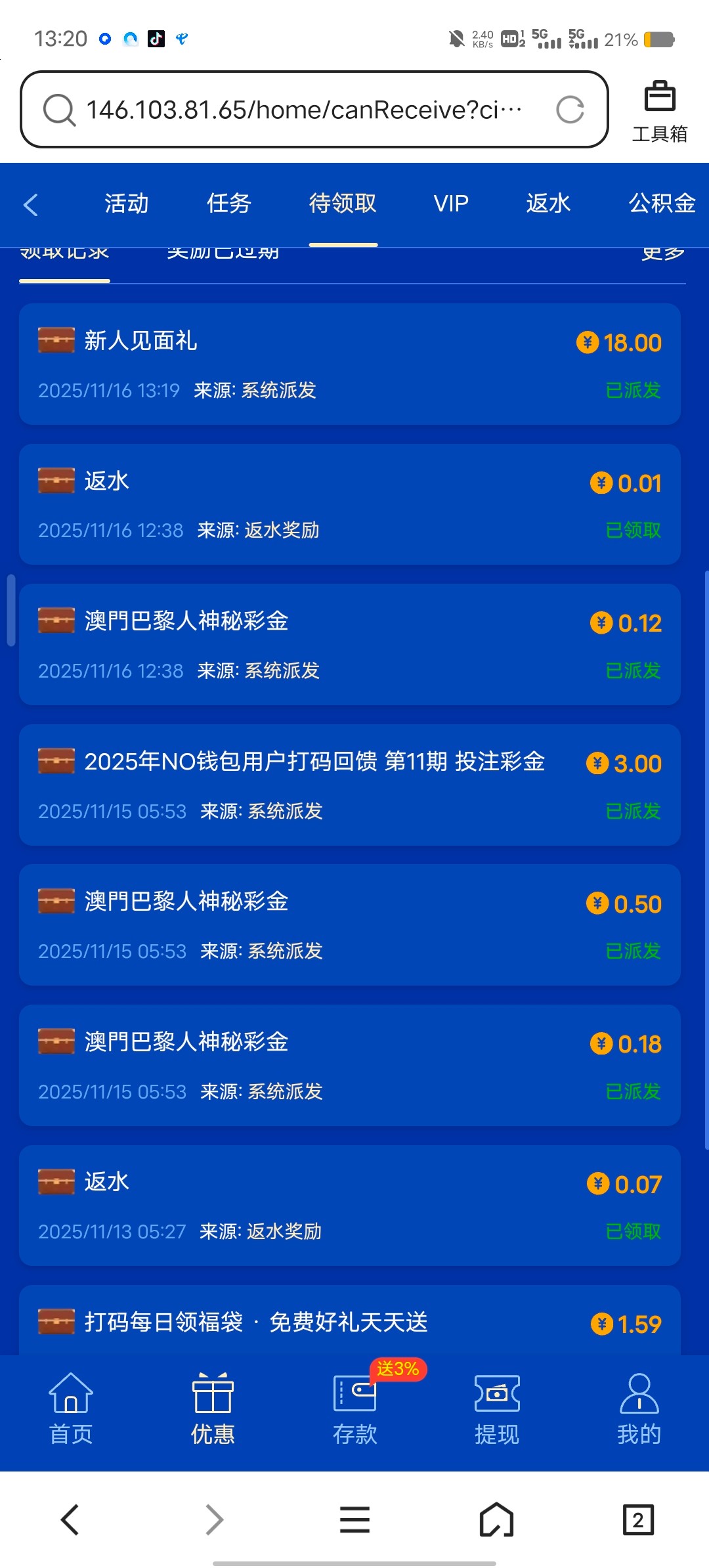Open the 公积金 tab
709x1568 pixels.
point(662,204)
